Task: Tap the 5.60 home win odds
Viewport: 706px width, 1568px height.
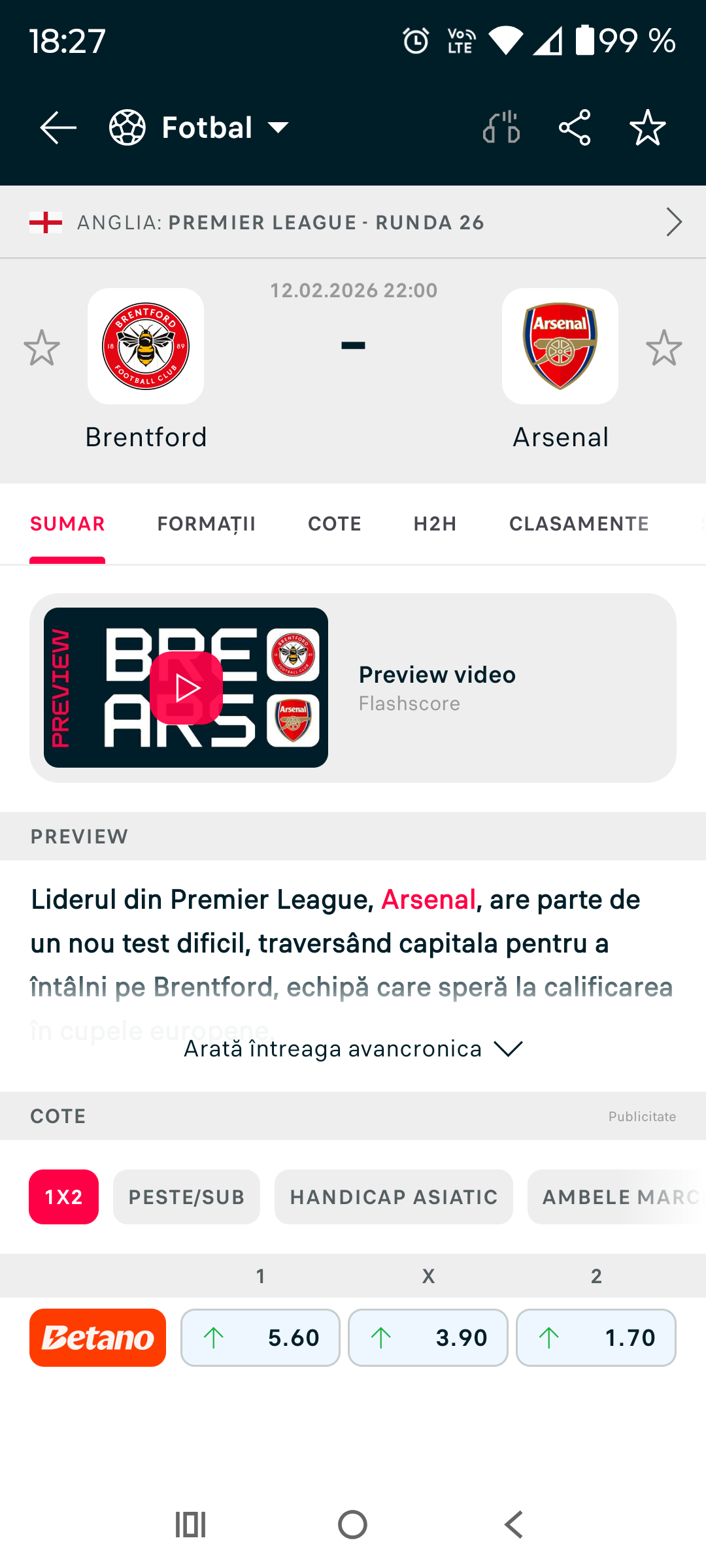Action: coord(260,1337)
